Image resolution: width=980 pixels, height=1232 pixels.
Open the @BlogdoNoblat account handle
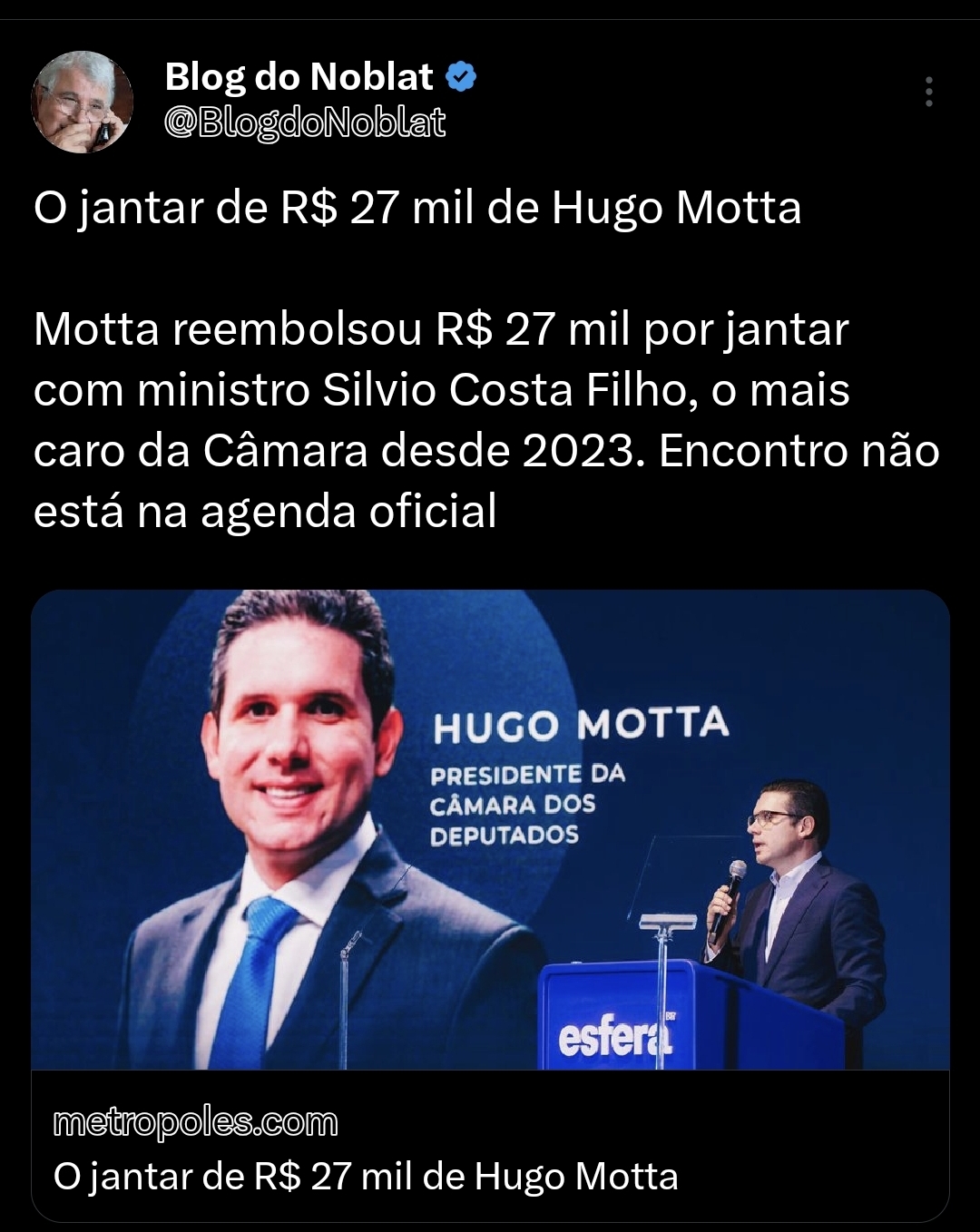(305, 122)
